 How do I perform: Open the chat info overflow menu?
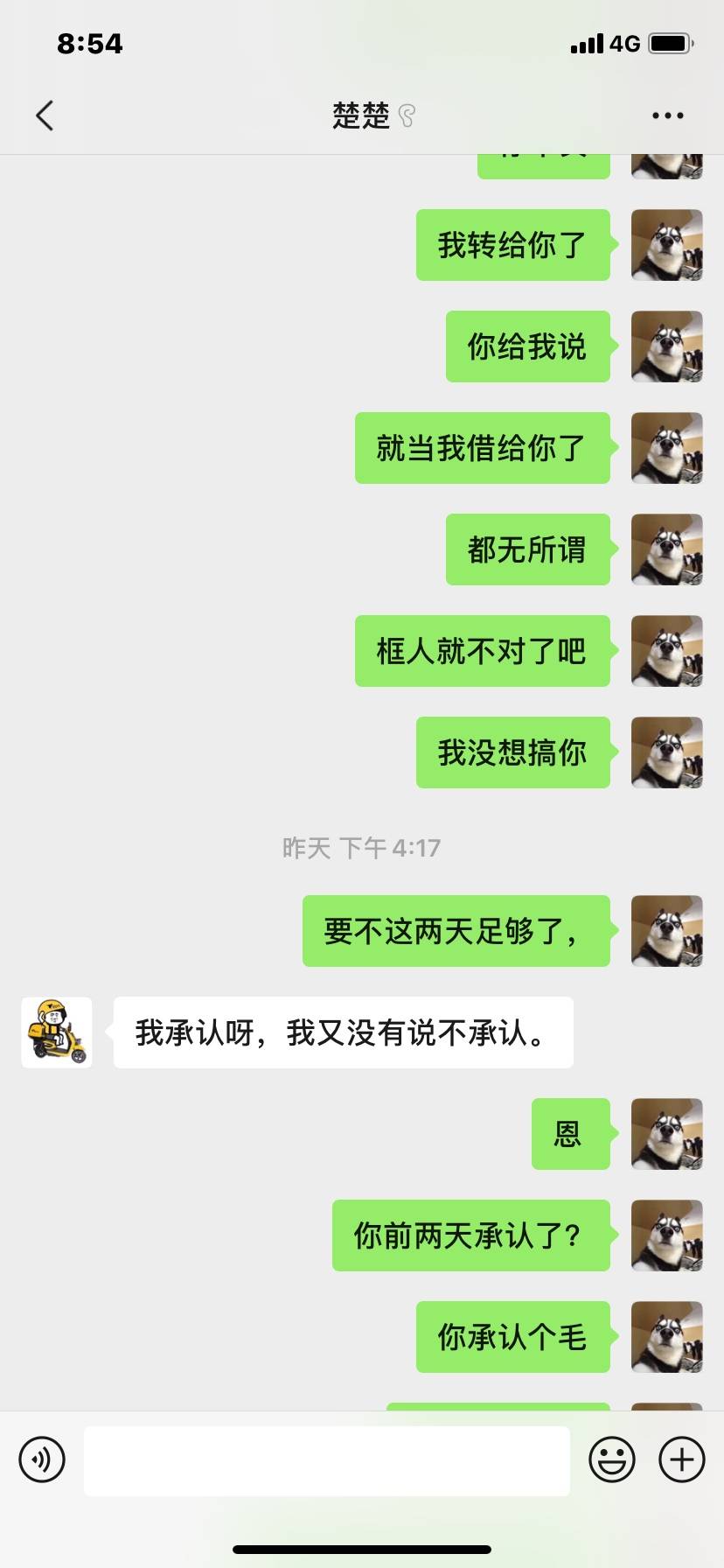pos(667,115)
